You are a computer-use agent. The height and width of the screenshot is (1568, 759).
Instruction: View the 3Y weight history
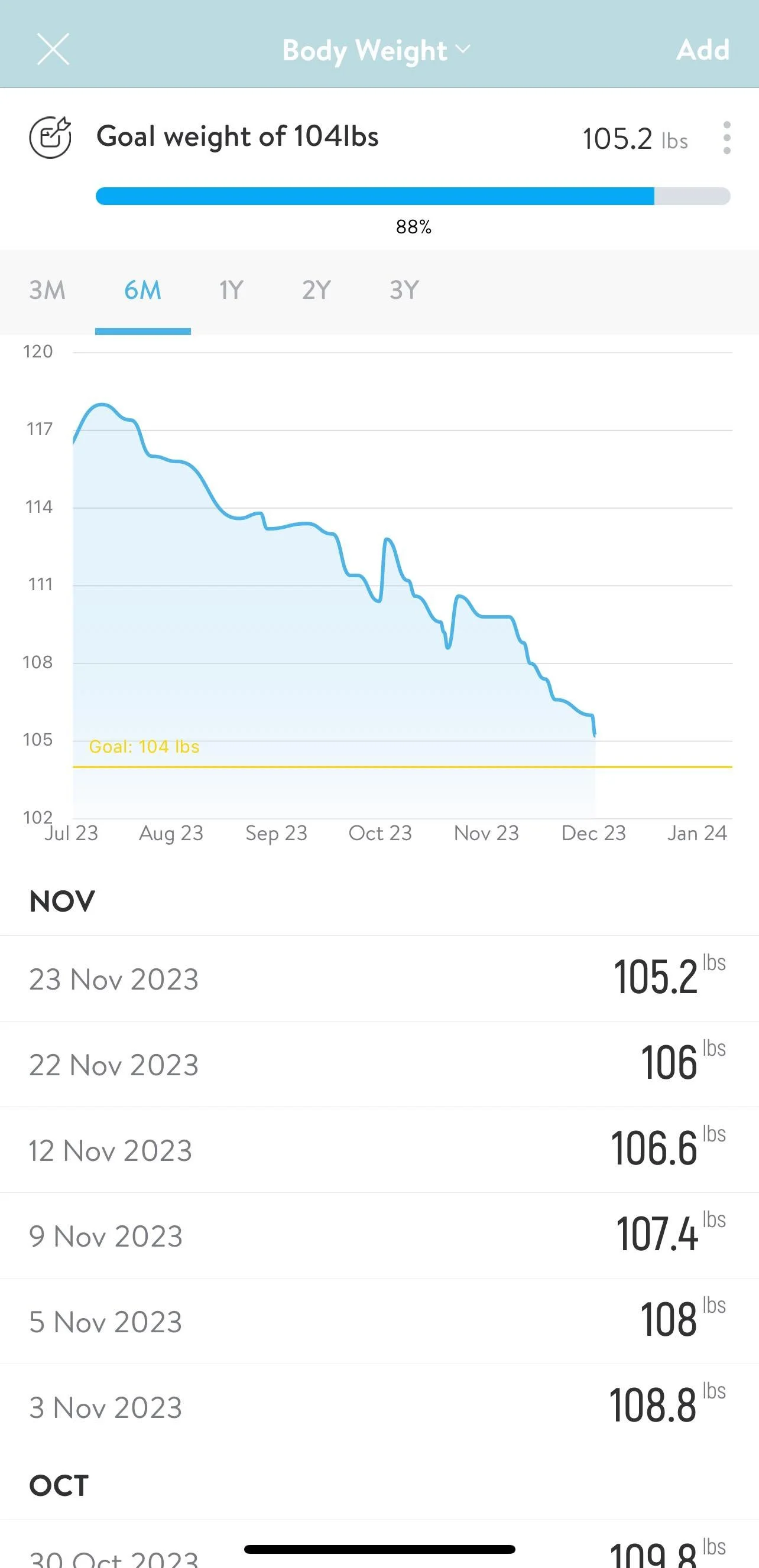click(x=404, y=290)
